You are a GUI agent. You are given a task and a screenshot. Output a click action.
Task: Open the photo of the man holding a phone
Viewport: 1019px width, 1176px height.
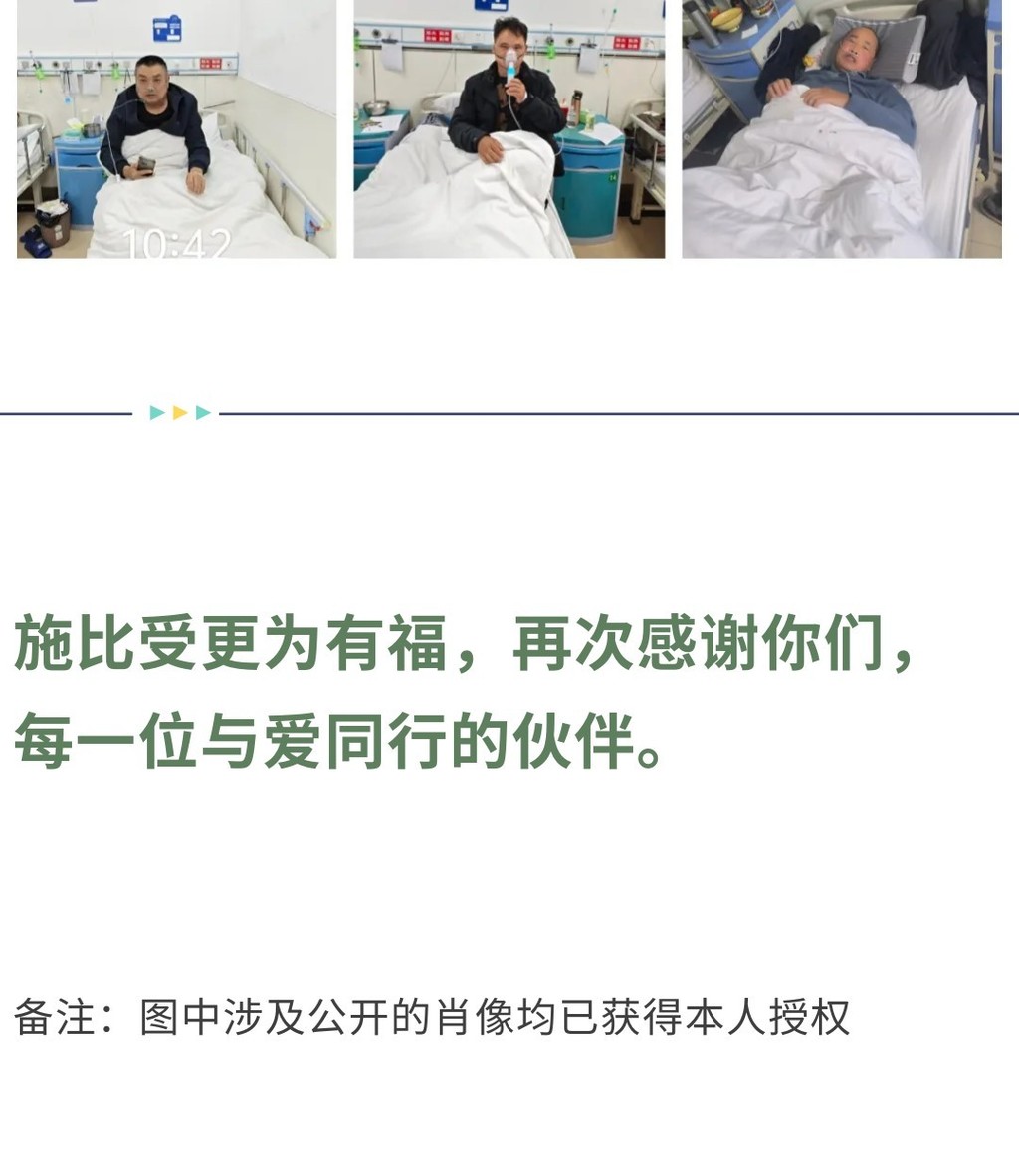coord(176,129)
